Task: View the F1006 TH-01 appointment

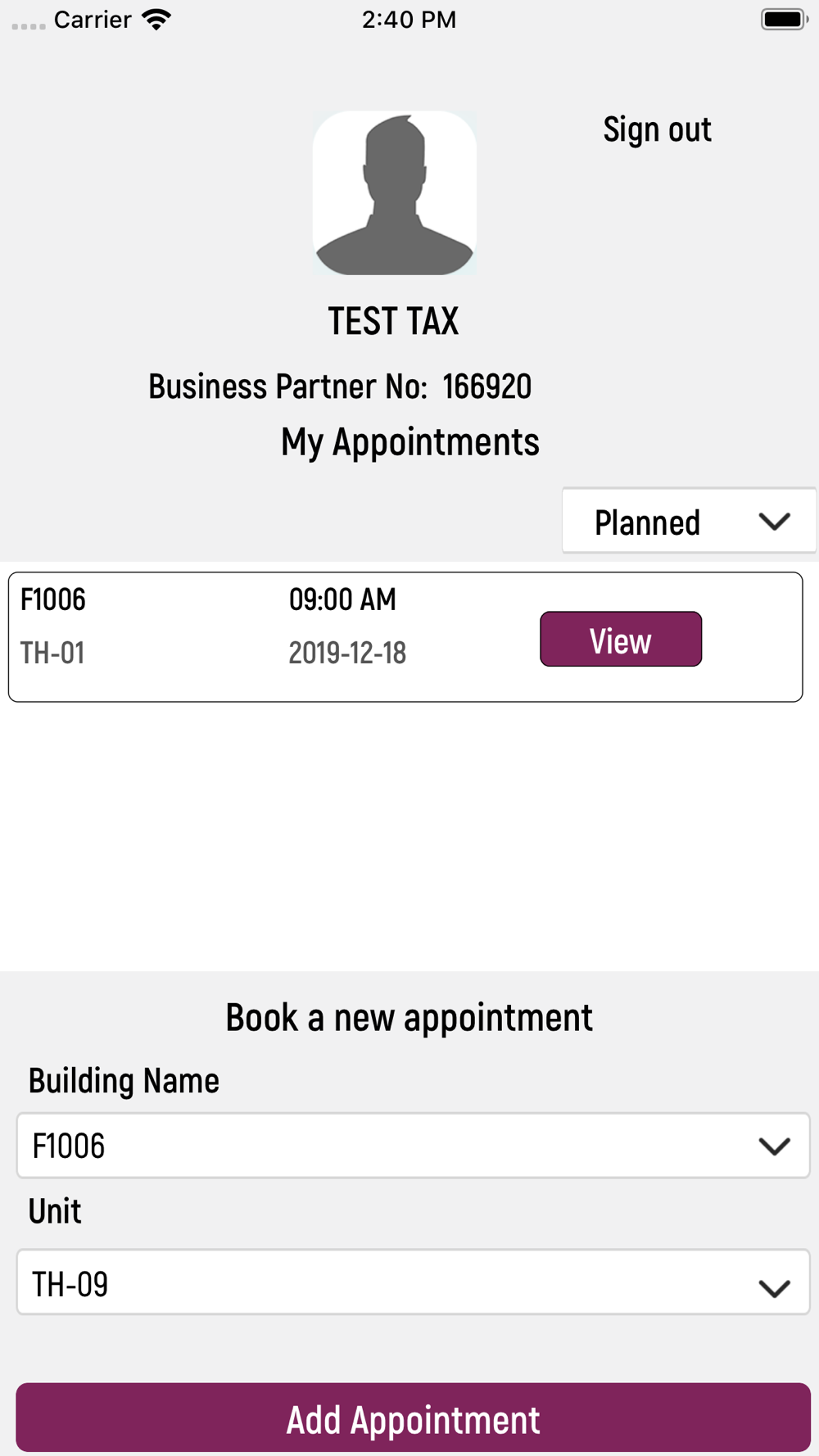Action: [621, 639]
